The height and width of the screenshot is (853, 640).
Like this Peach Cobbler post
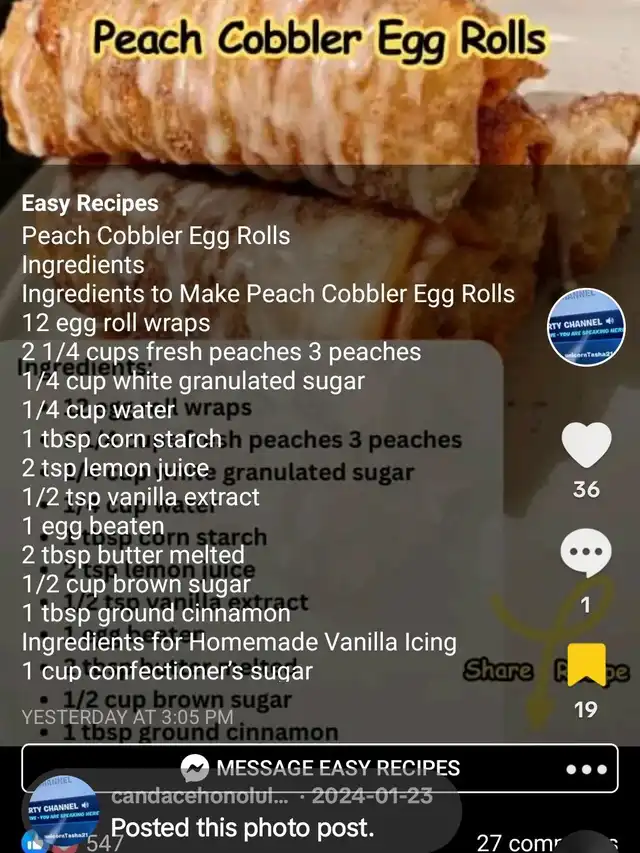[x=586, y=445]
